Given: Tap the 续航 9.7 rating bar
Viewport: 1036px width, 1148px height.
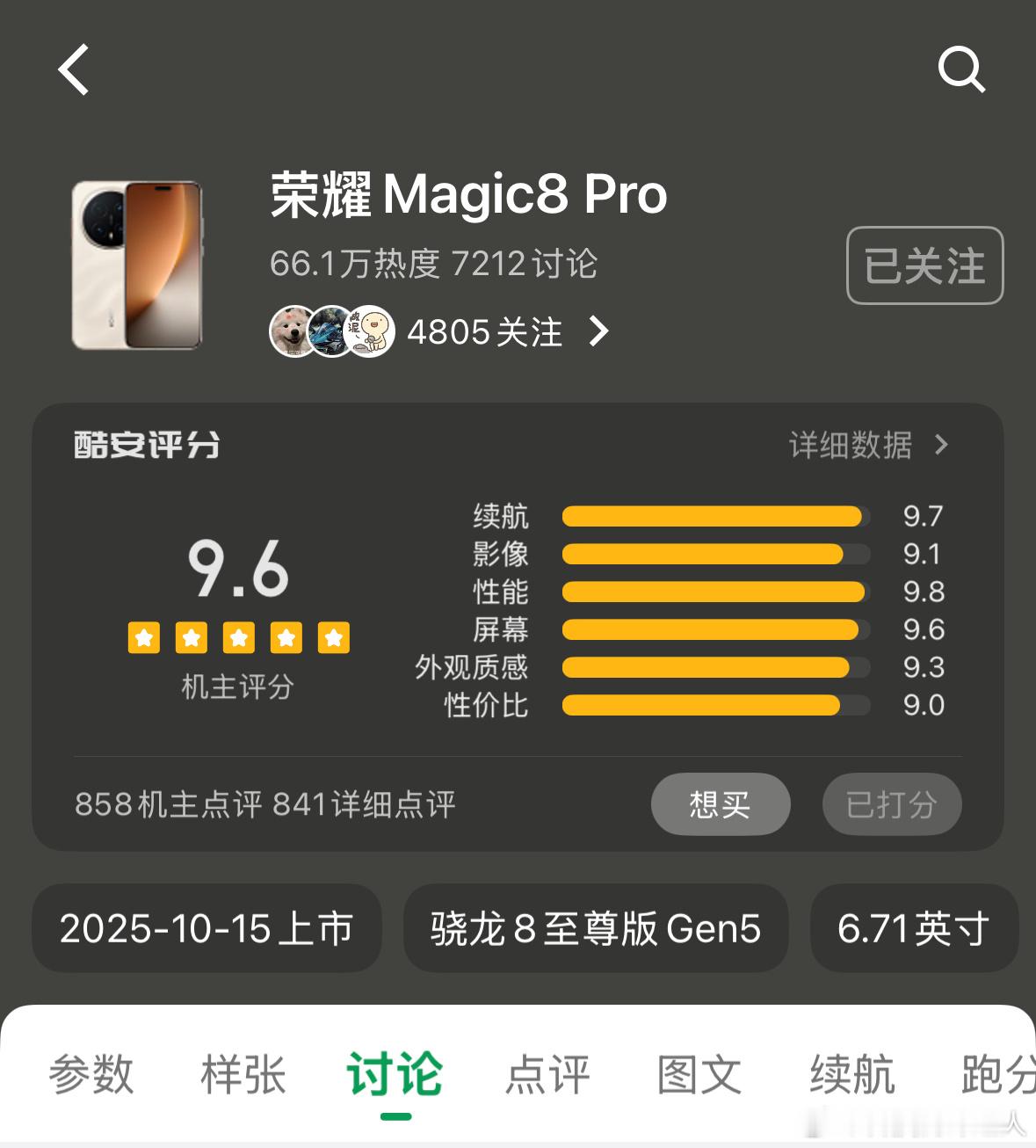Looking at the screenshot, I should pos(714,517).
